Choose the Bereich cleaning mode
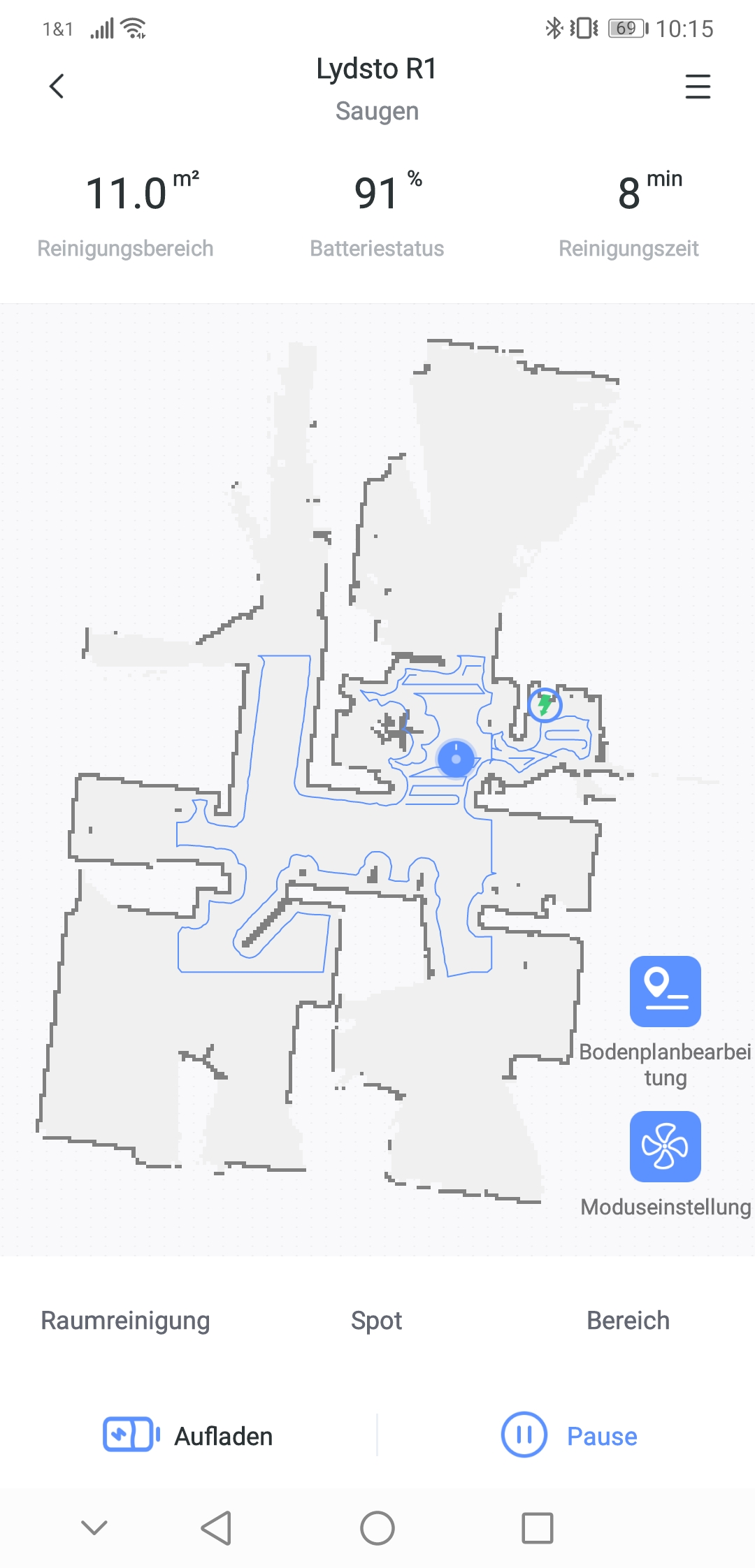Viewport: 755px width, 1568px height. 628,1321
